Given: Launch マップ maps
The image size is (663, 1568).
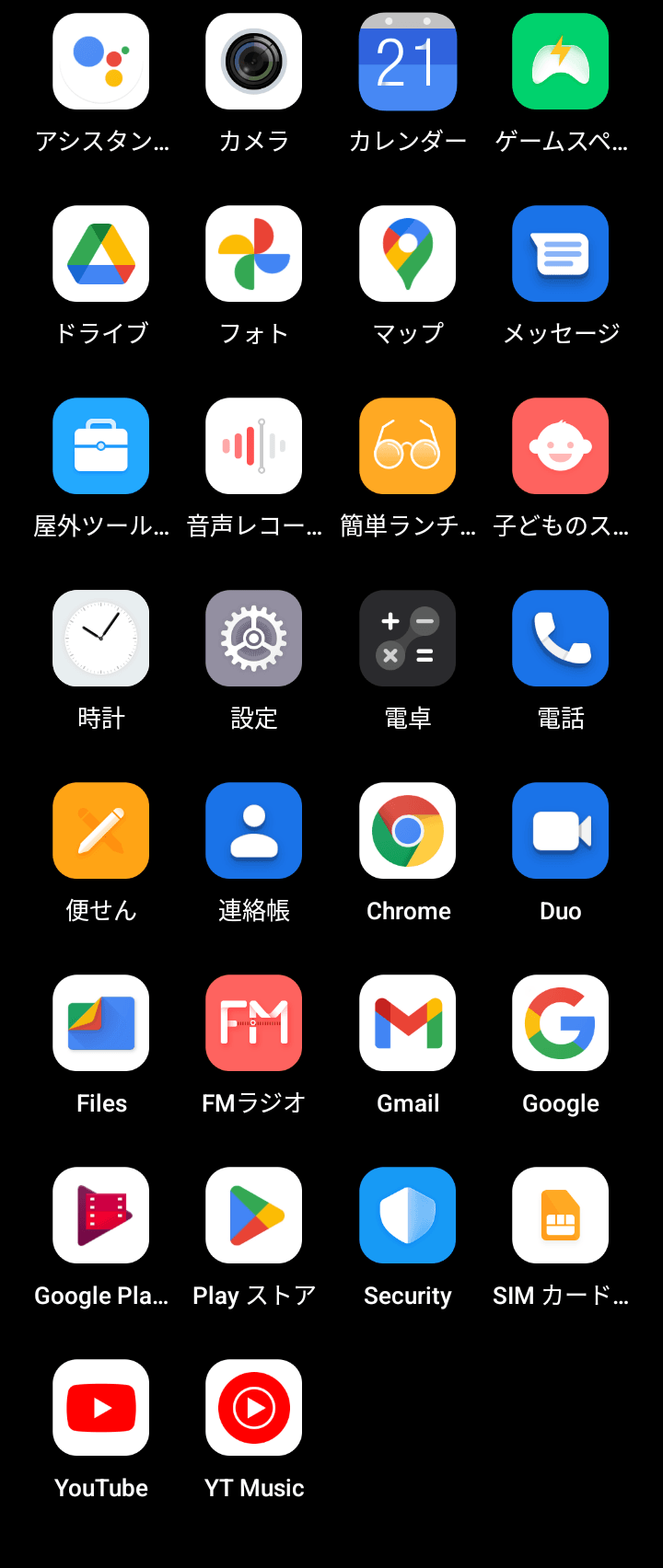Looking at the screenshot, I should coord(407,254).
